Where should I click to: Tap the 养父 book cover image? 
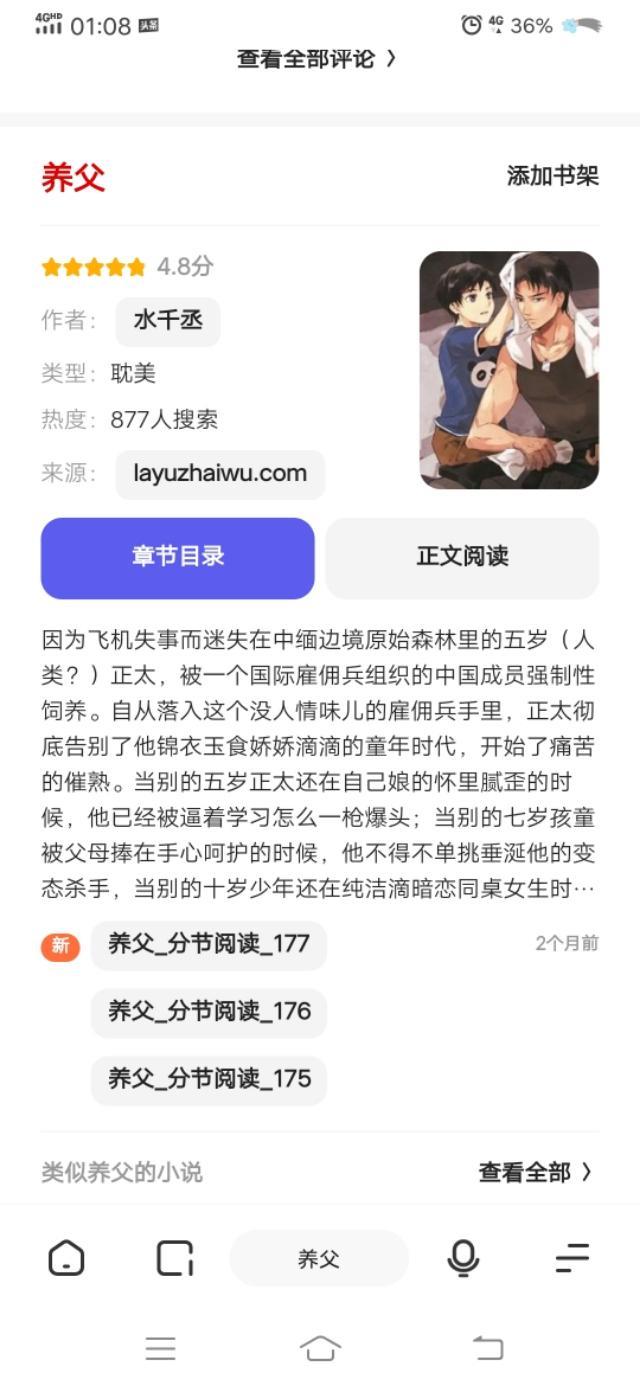509,370
